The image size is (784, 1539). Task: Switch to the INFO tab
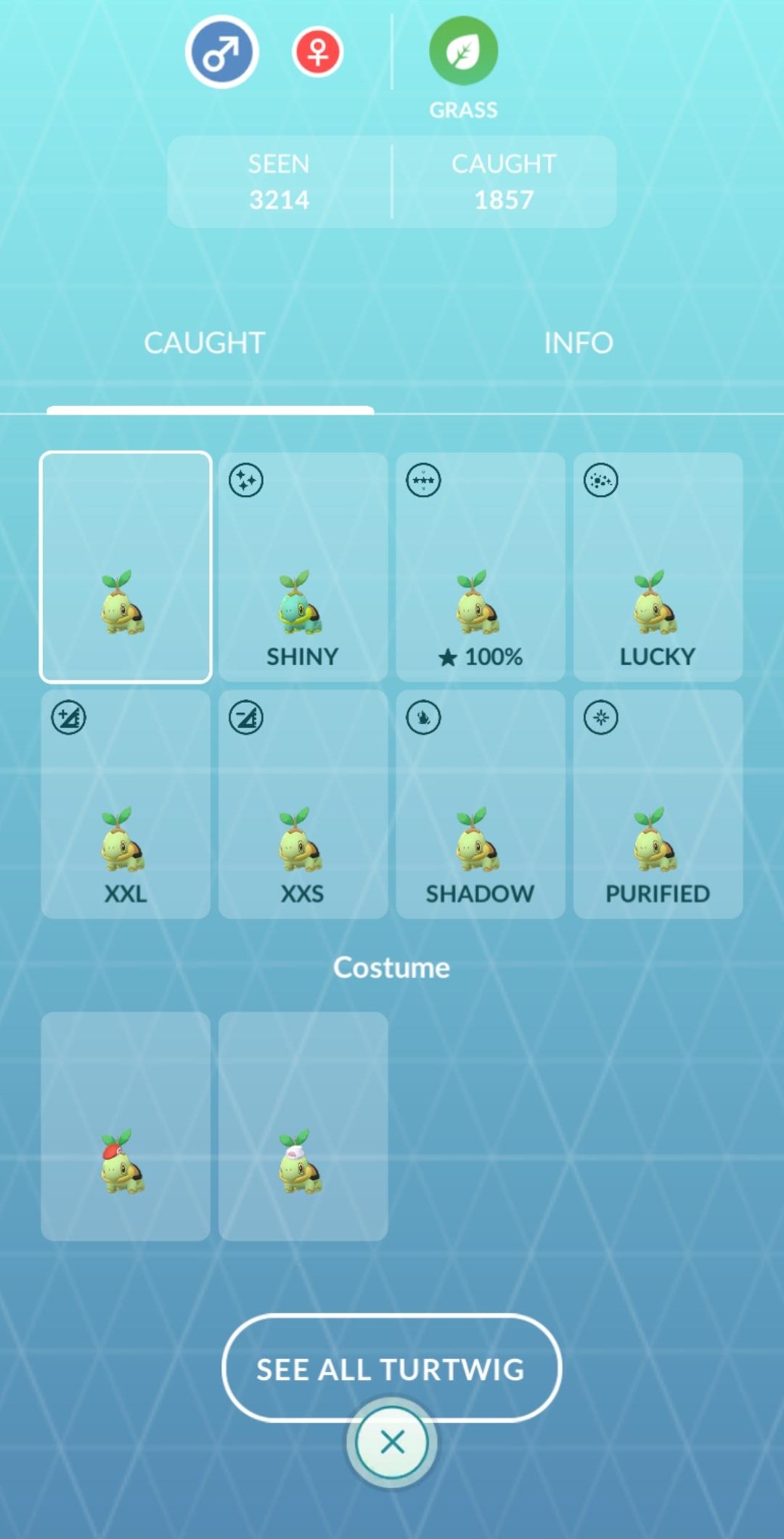click(579, 343)
